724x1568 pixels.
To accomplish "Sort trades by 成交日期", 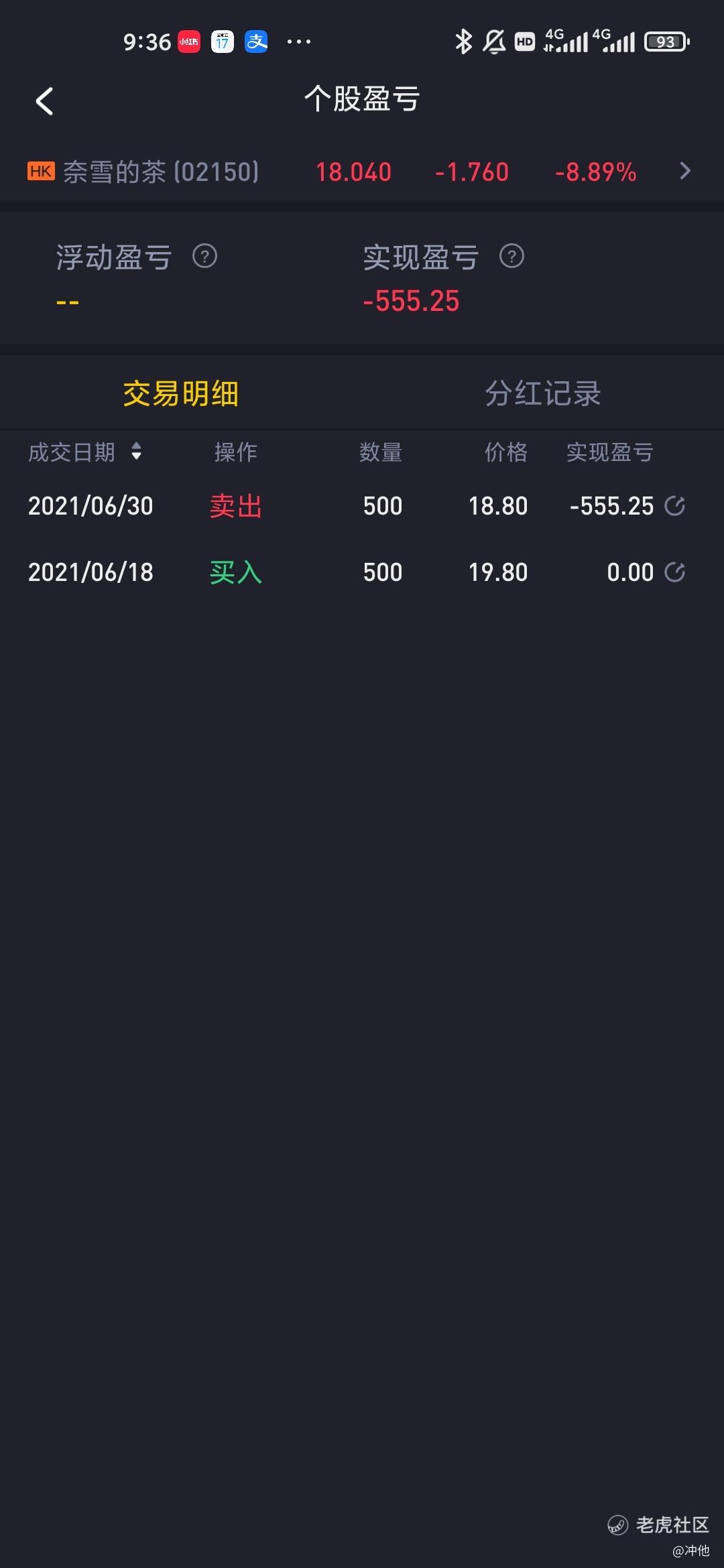I will pos(85,452).
